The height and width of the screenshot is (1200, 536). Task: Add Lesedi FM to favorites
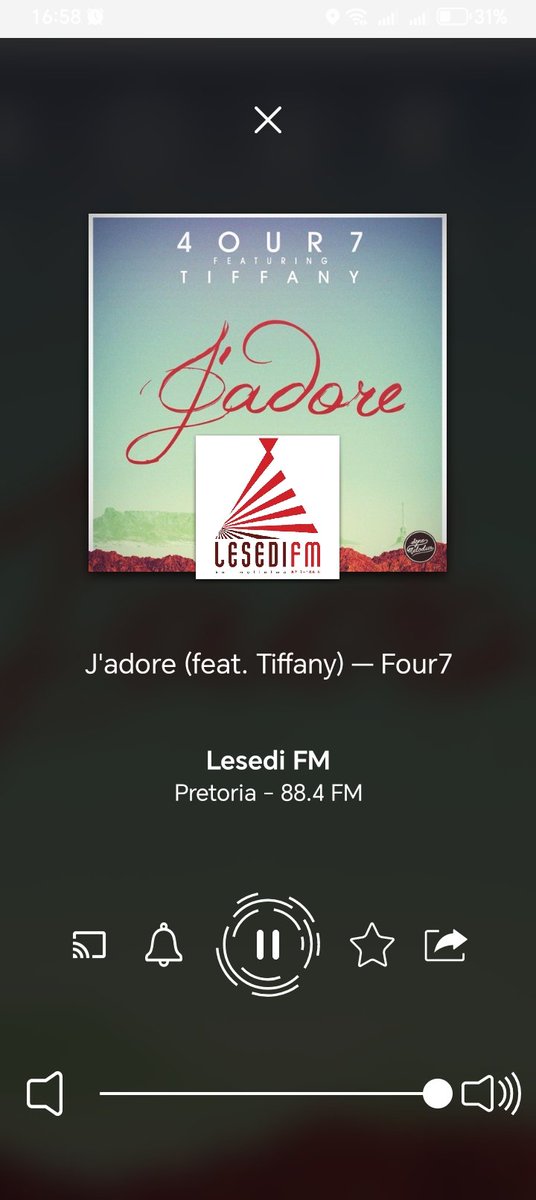point(372,945)
